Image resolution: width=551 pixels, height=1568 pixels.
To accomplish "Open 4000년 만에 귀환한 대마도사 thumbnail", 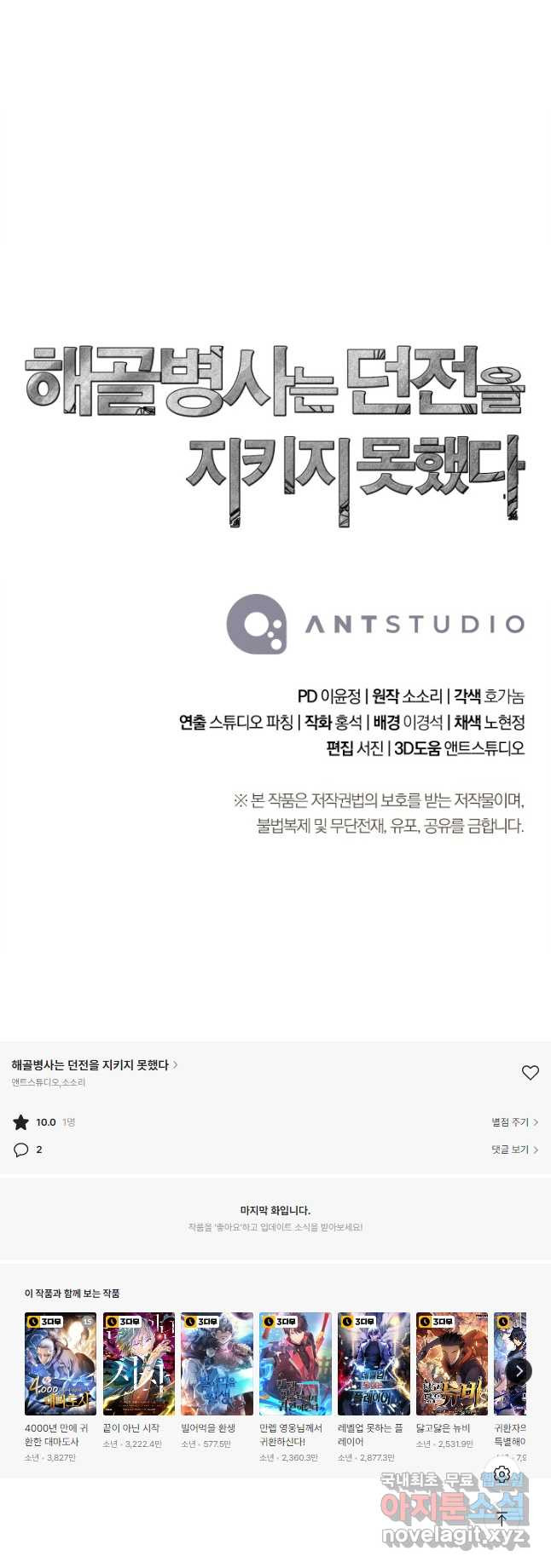I will tap(61, 1363).
